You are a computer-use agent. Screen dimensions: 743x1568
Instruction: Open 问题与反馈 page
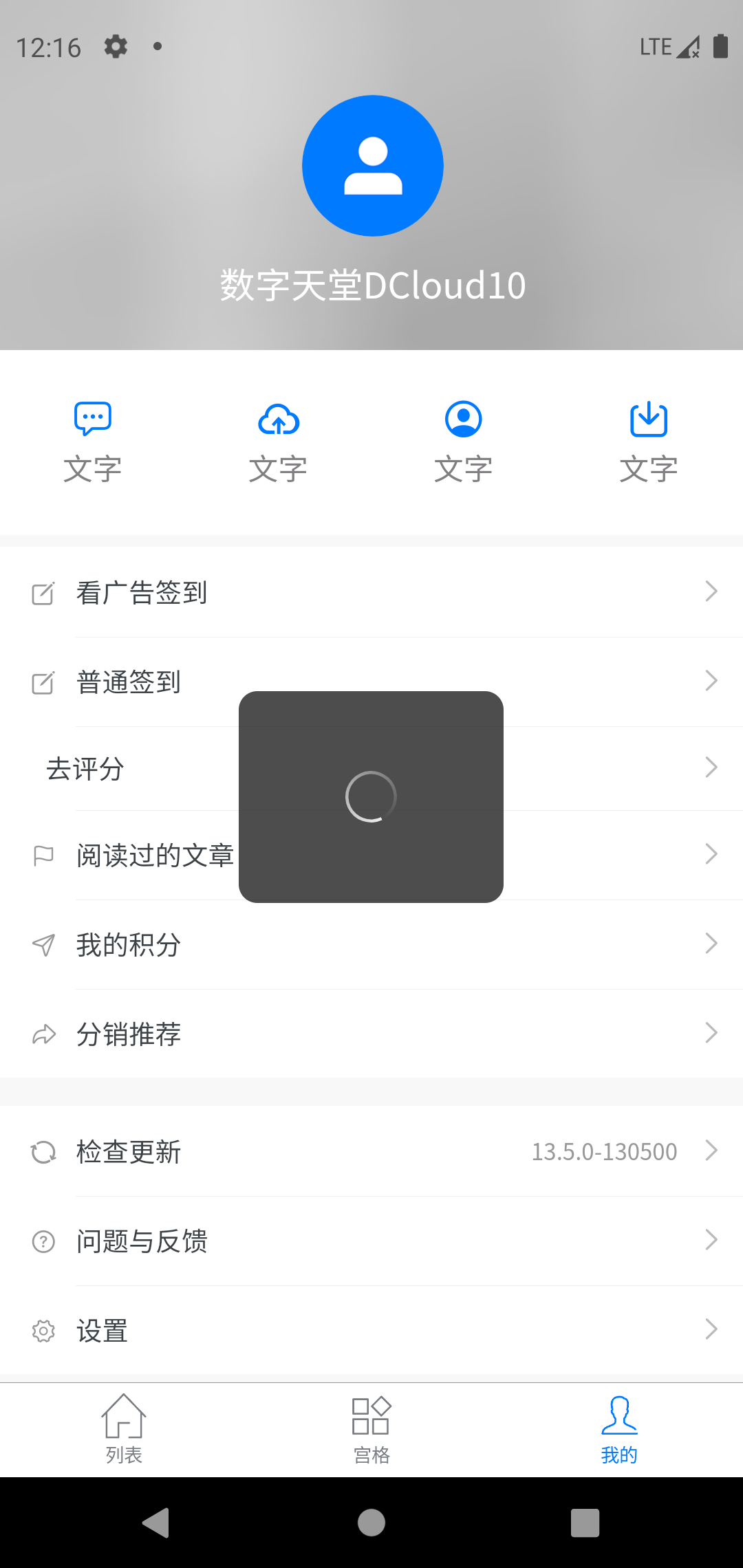pos(371,1241)
